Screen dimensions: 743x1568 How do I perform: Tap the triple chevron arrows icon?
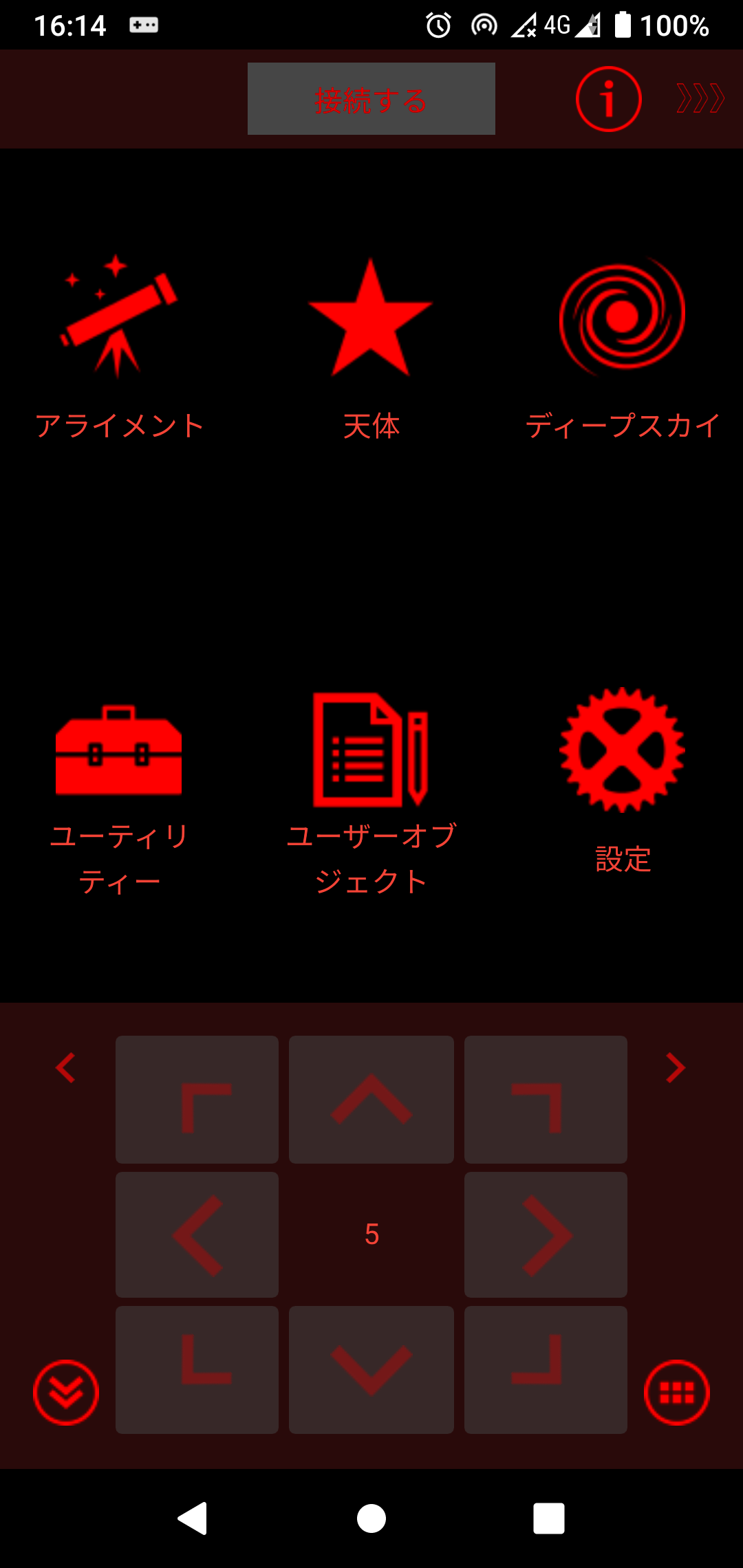(701, 98)
